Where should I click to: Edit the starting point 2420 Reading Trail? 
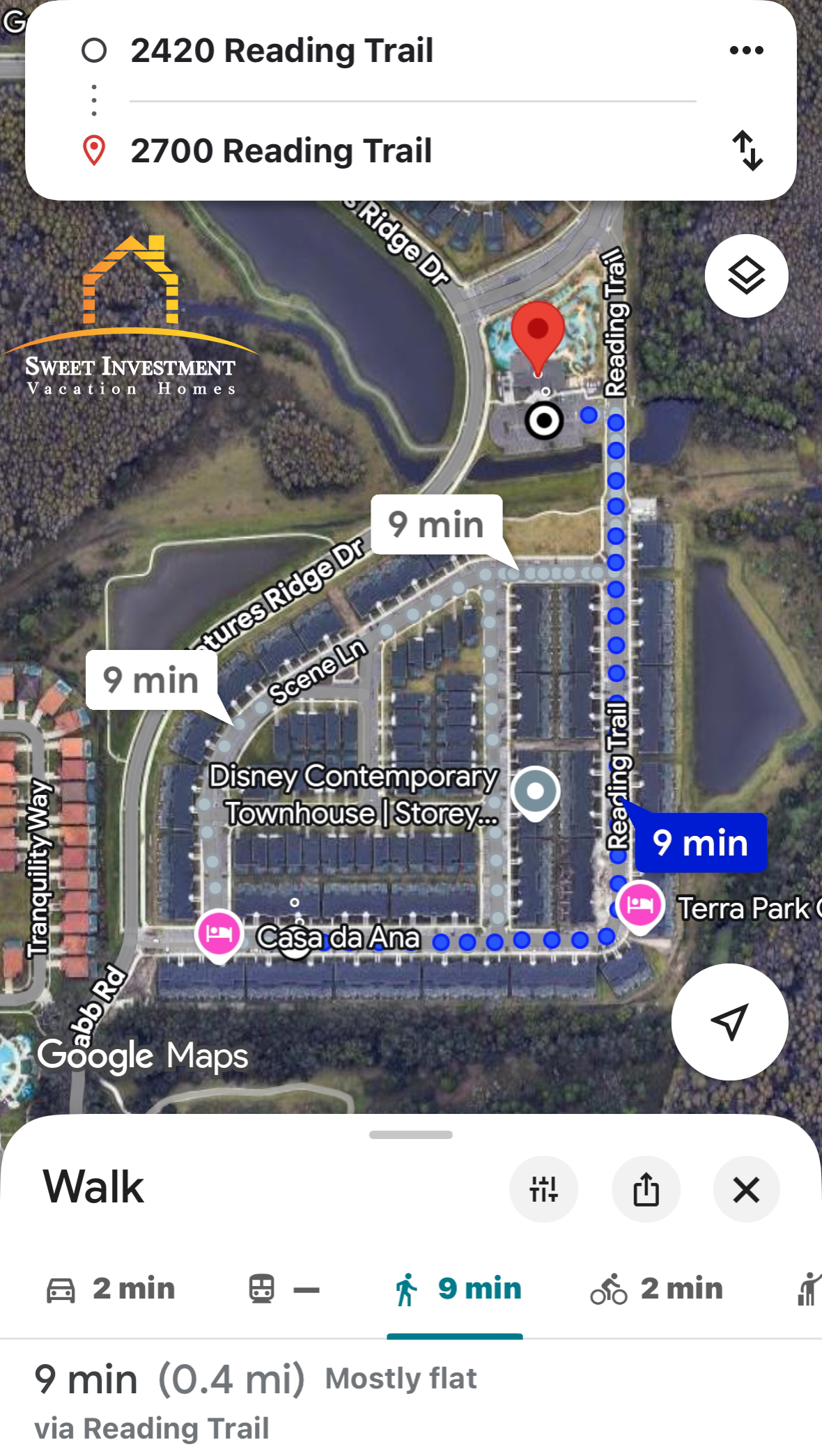click(x=282, y=51)
